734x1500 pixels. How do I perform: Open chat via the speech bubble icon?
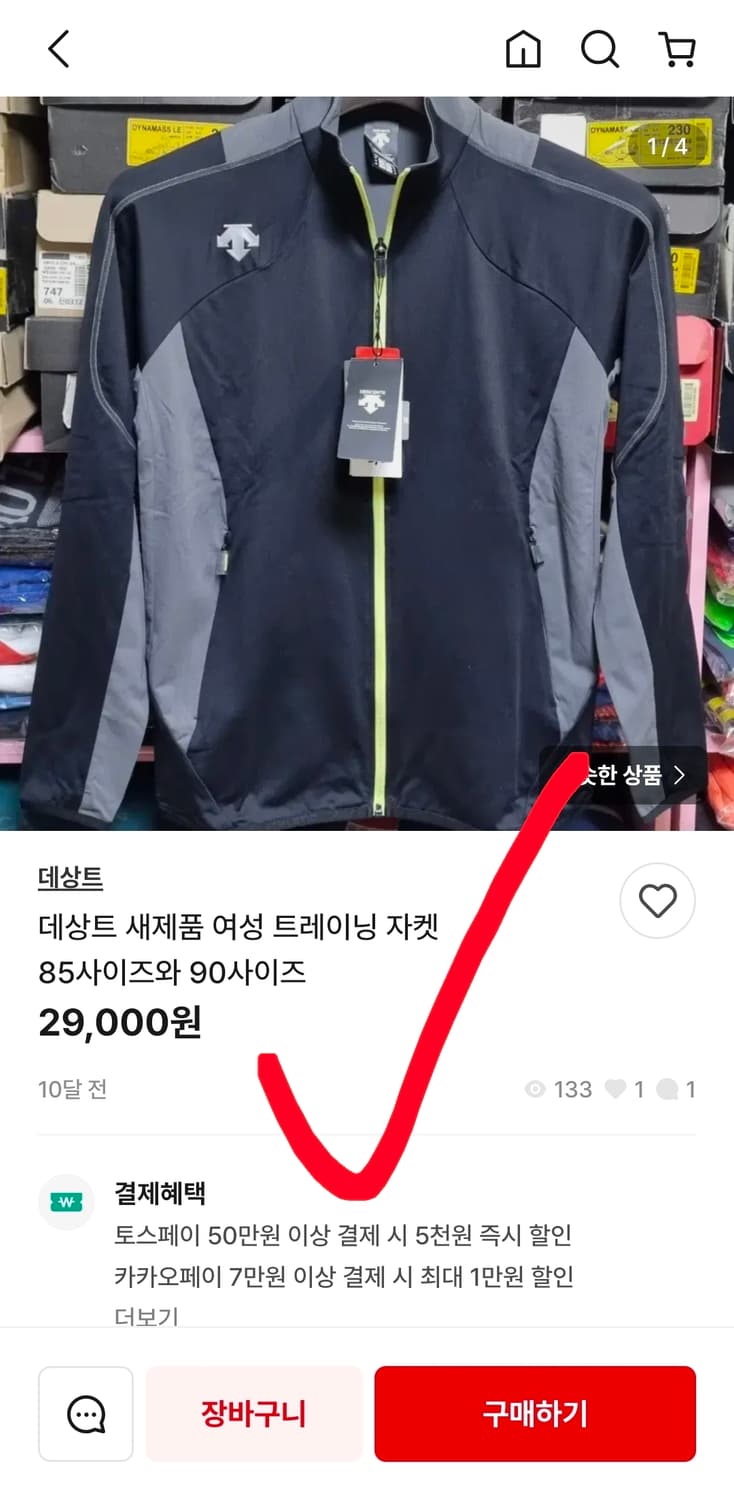[x=85, y=1413]
